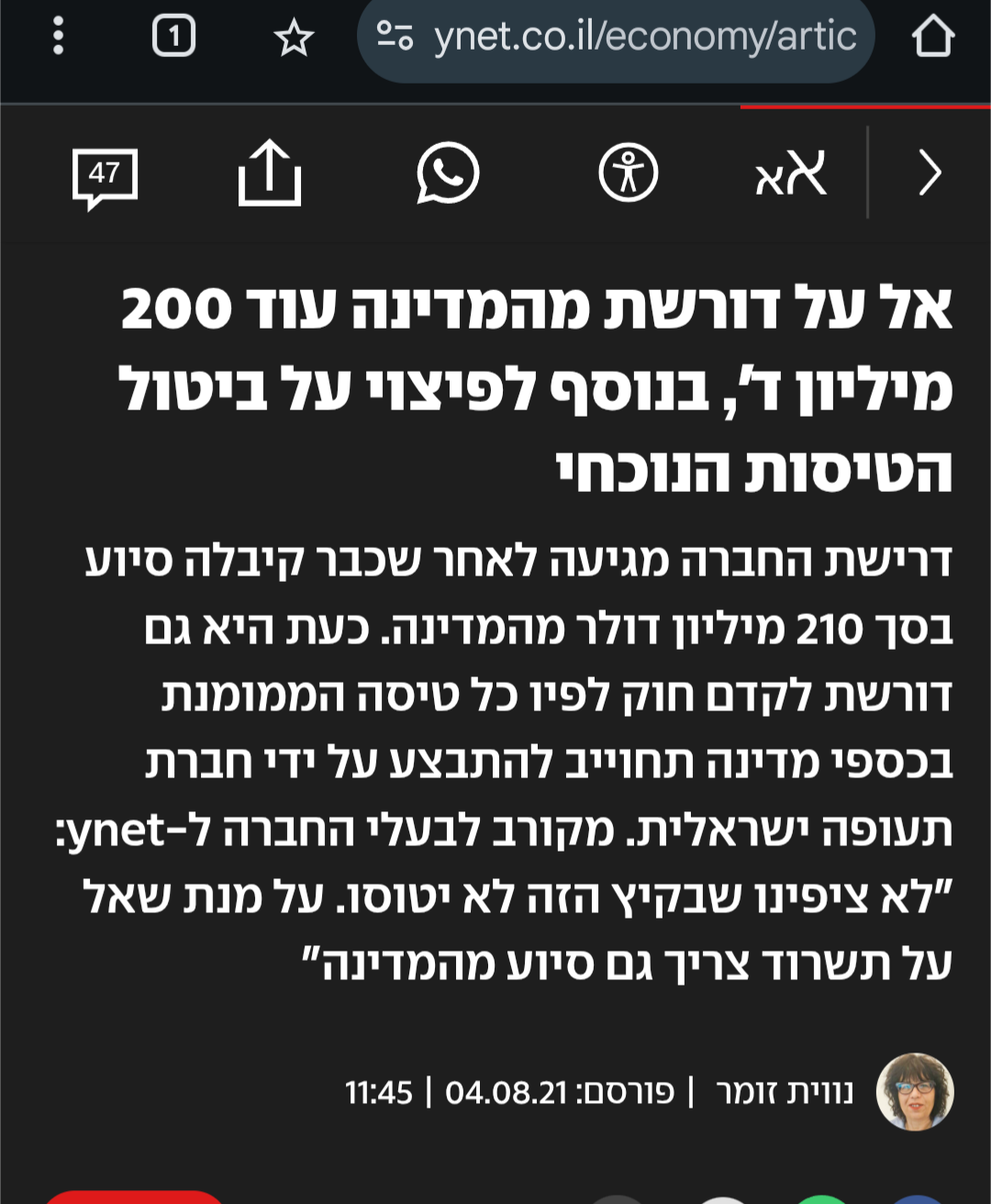Image resolution: width=991 pixels, height=1204 pixels.
Task: Share the article via share icon
Action: coord(269,173)
